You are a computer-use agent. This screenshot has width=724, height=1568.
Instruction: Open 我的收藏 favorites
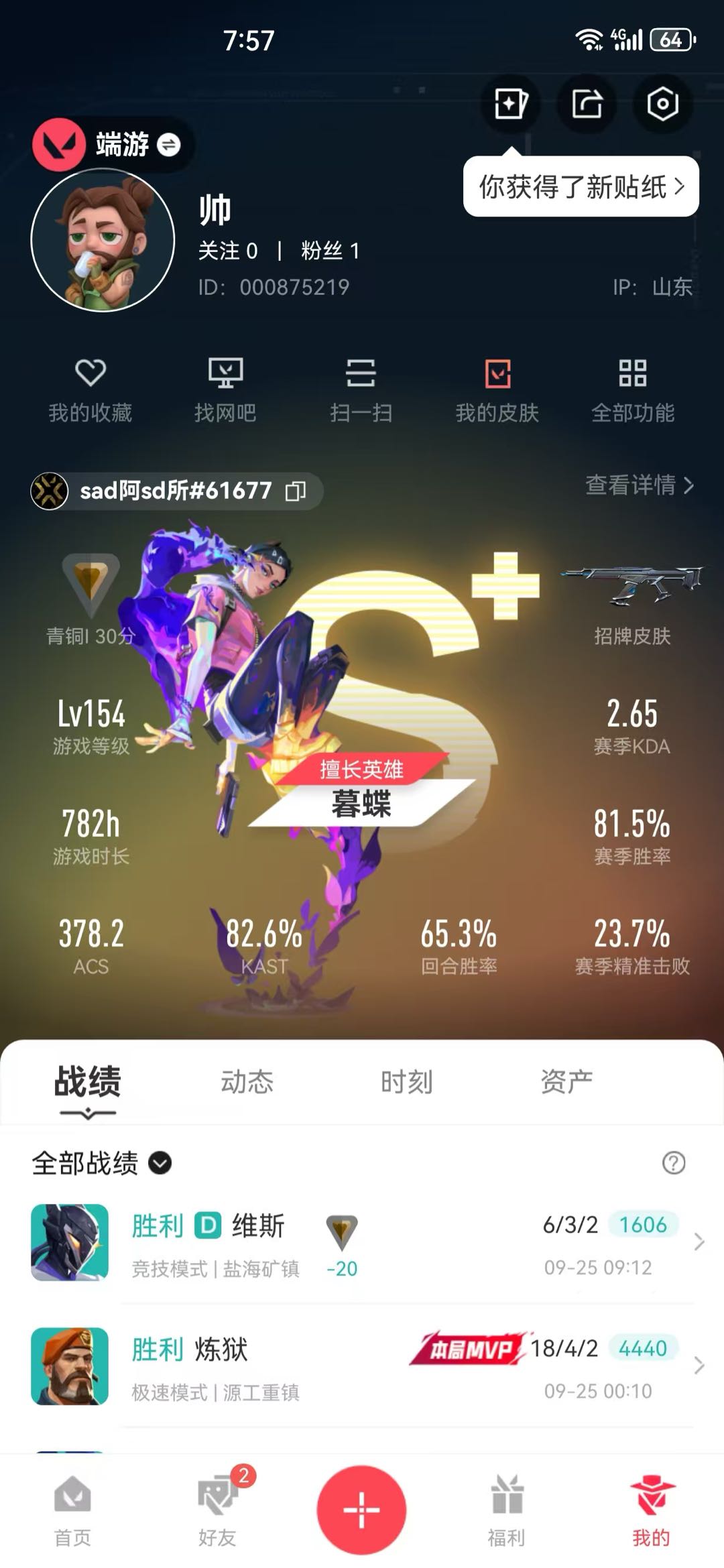[x=90, y=390]
